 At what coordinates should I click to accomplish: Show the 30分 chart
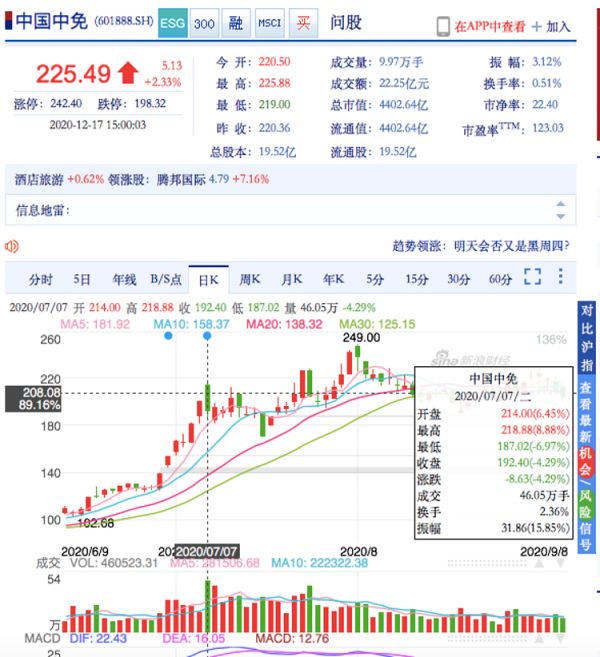[x=459, y=279]
